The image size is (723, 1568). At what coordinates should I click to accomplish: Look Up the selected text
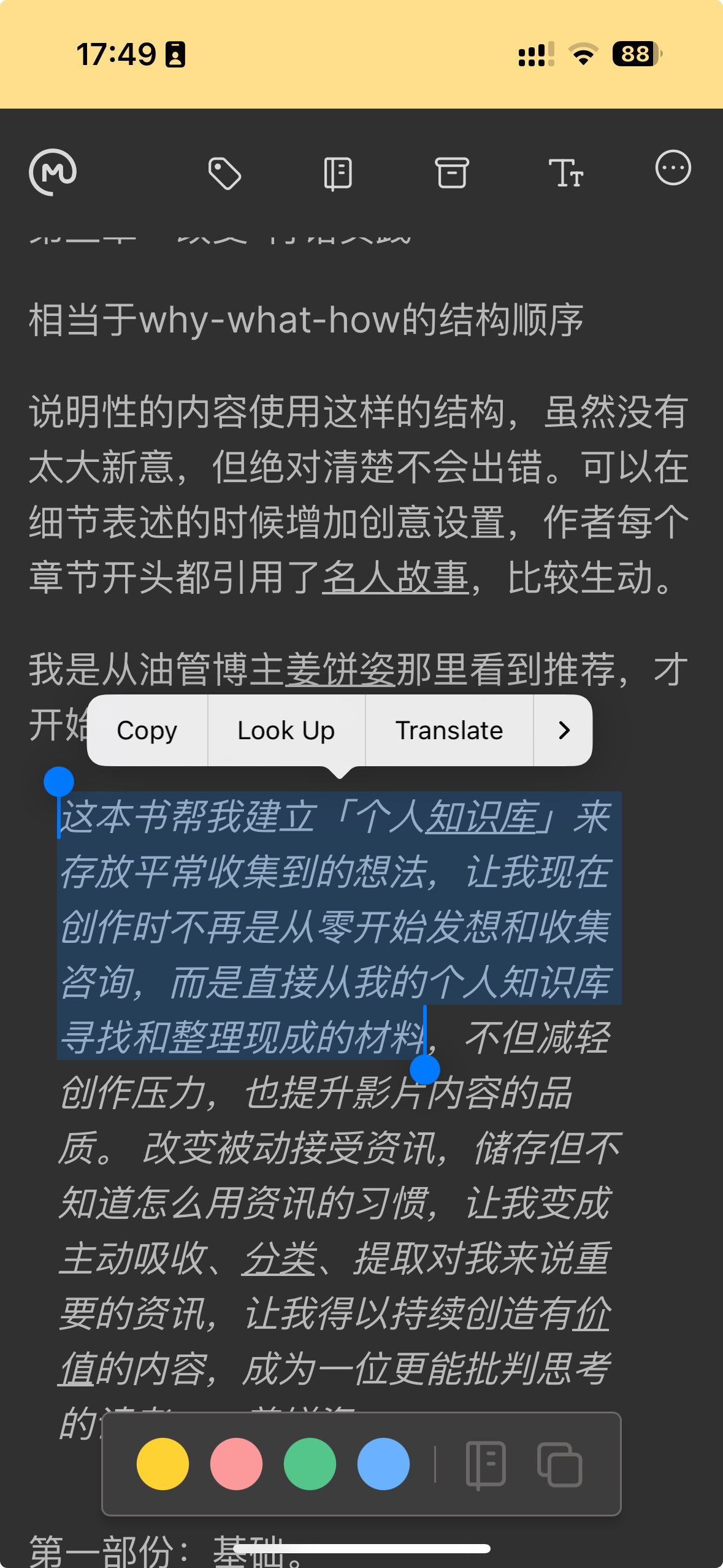tap(286, 731)
